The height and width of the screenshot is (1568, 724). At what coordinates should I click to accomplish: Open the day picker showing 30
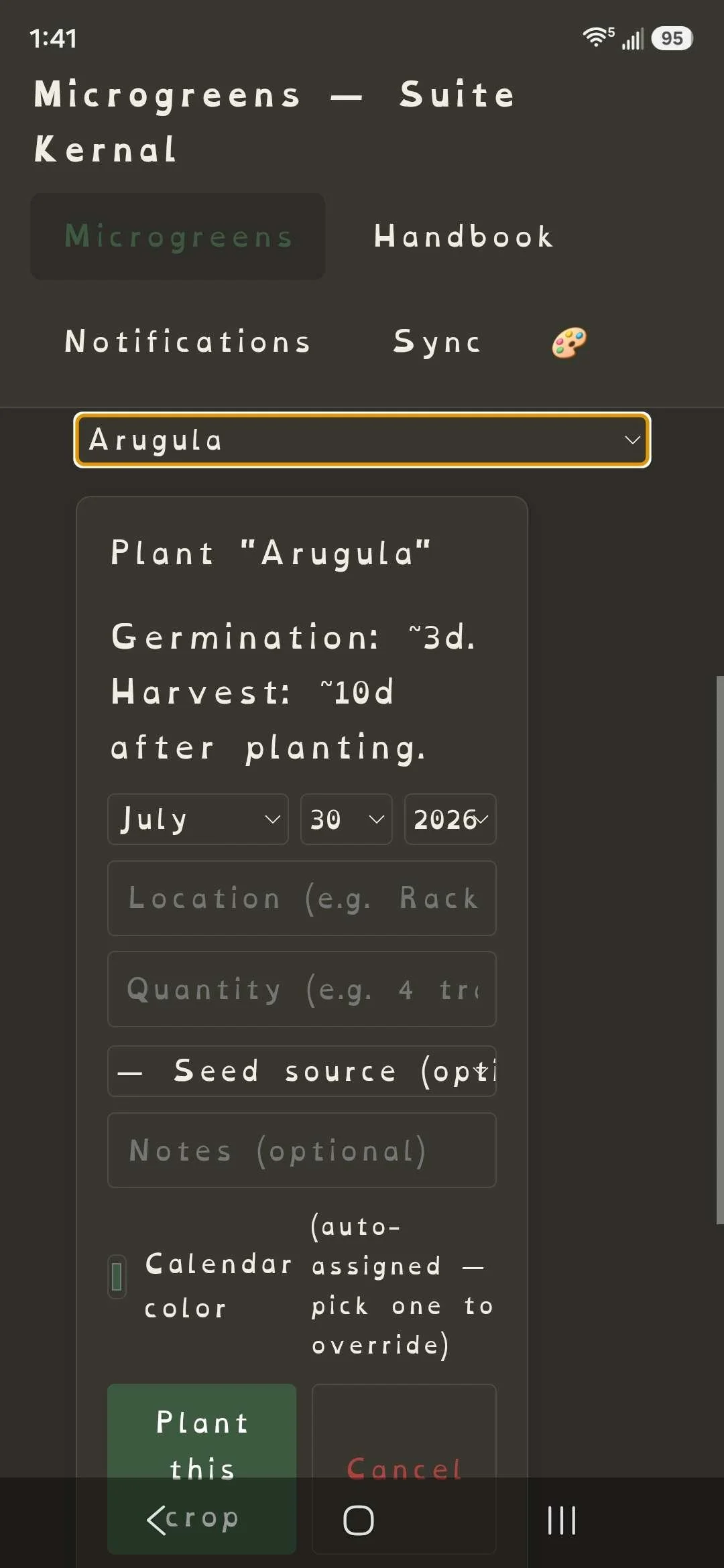click(346, 820)
